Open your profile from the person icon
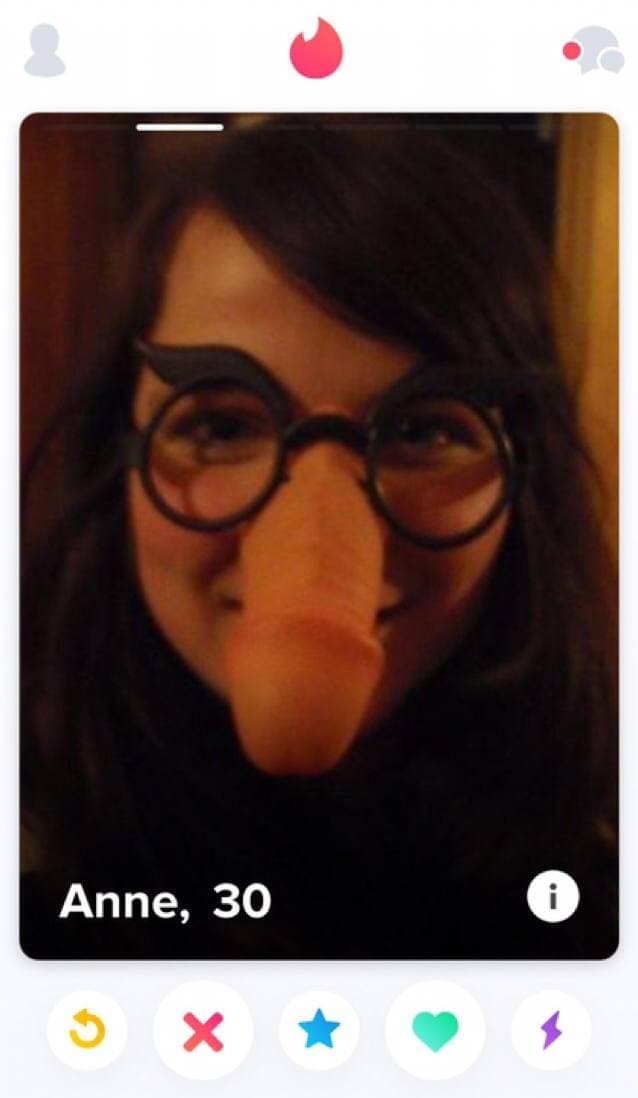638x1098 pixels. pyautogui.click(x=45, y=49)
